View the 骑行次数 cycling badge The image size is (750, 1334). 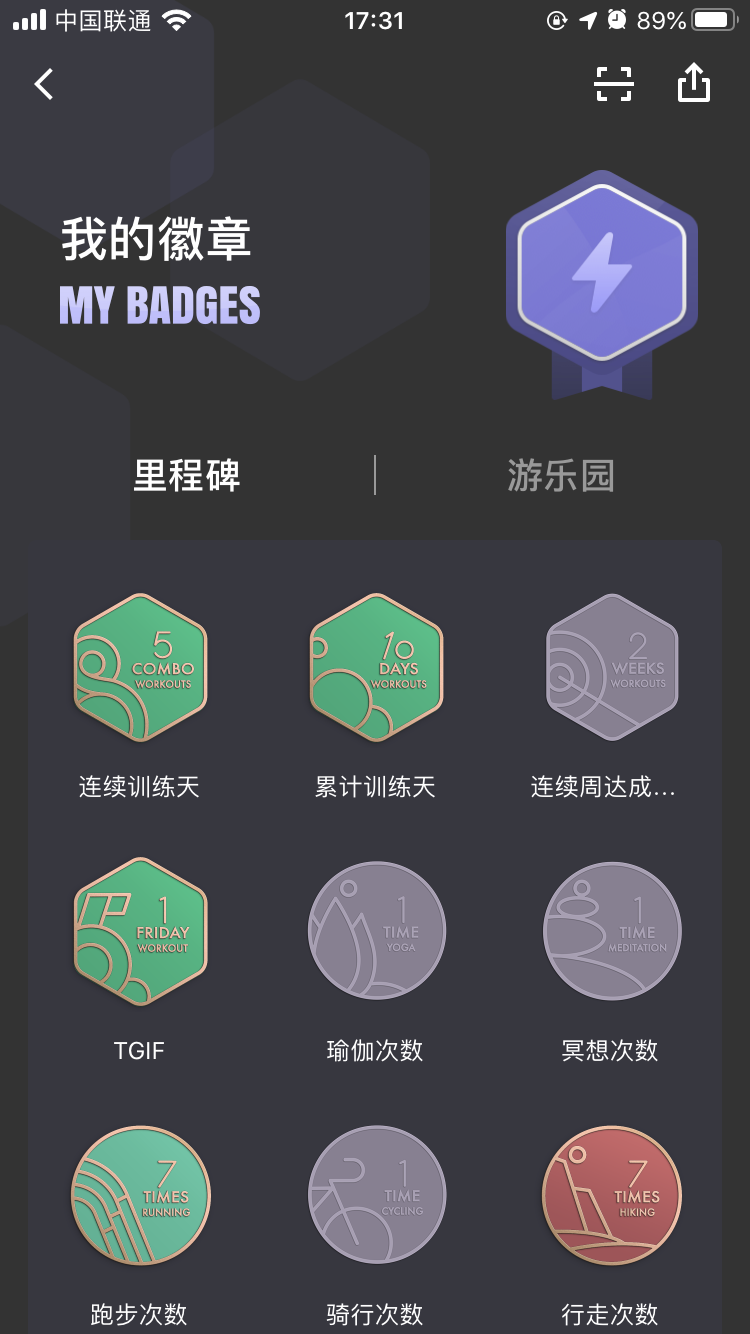376,1195
